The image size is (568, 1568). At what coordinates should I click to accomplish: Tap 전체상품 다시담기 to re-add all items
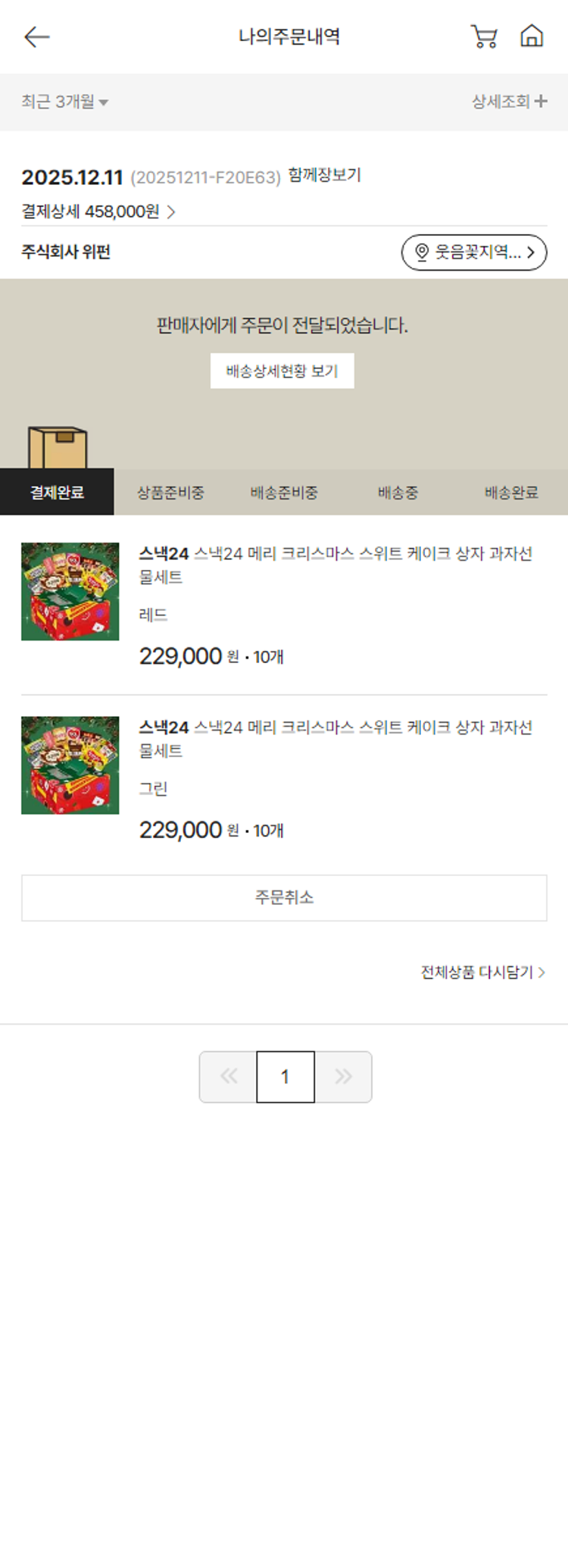[482, 972]
